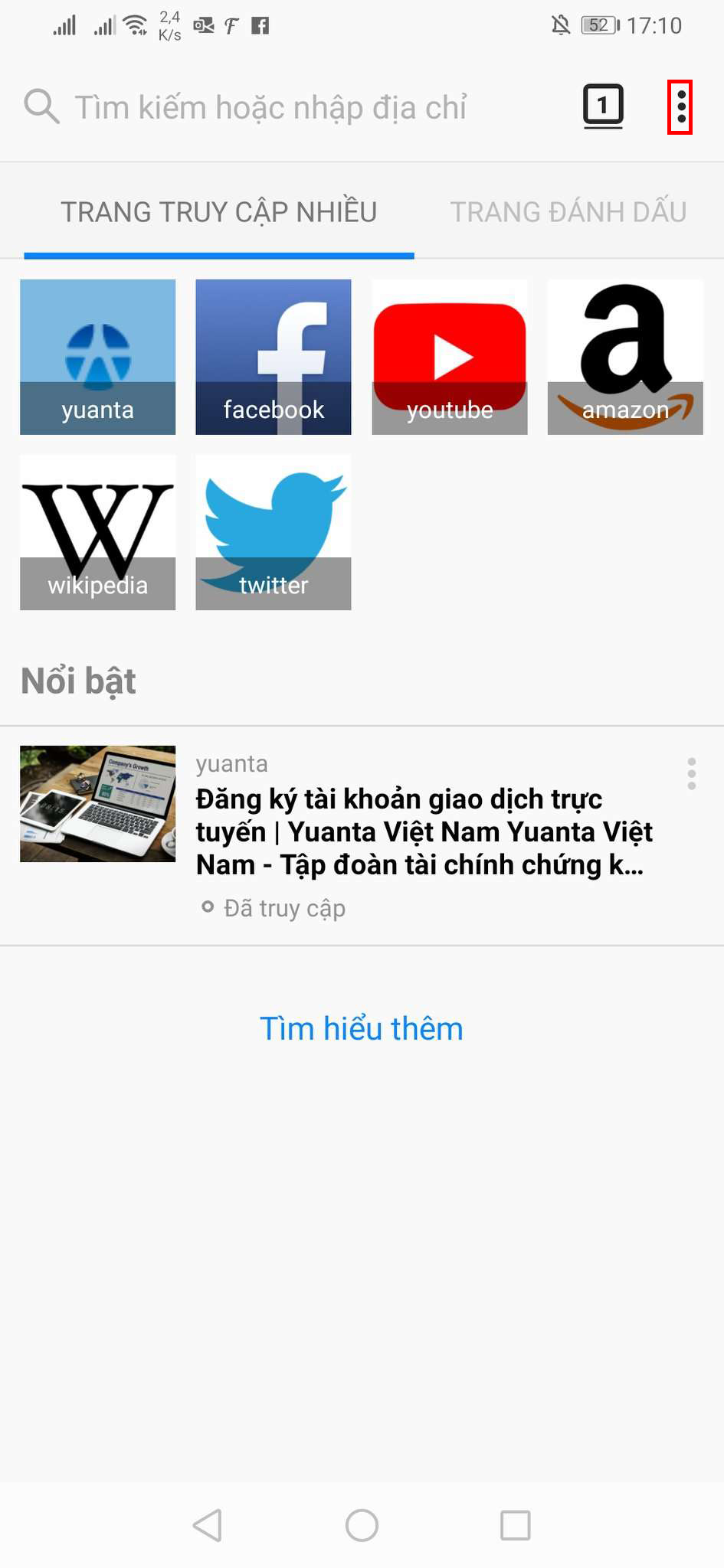Tap the search or address field
Viewport: 724px width, 1568px height.
pyautogui.click(x=270, y=108)
